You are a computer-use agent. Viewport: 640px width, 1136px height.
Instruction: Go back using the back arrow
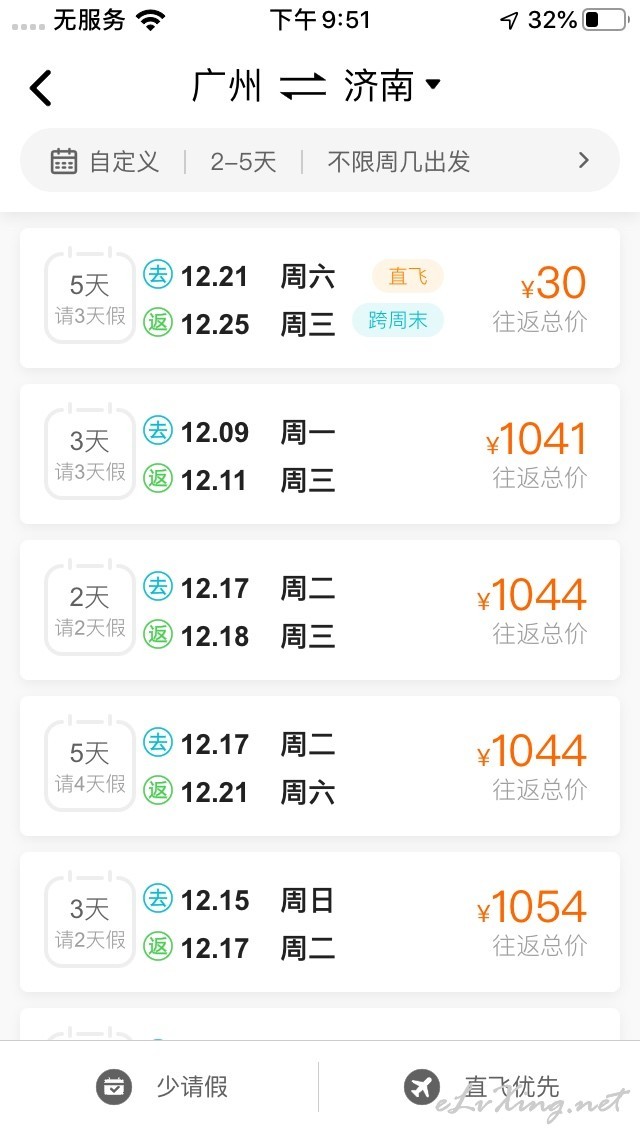click(41, 88)
